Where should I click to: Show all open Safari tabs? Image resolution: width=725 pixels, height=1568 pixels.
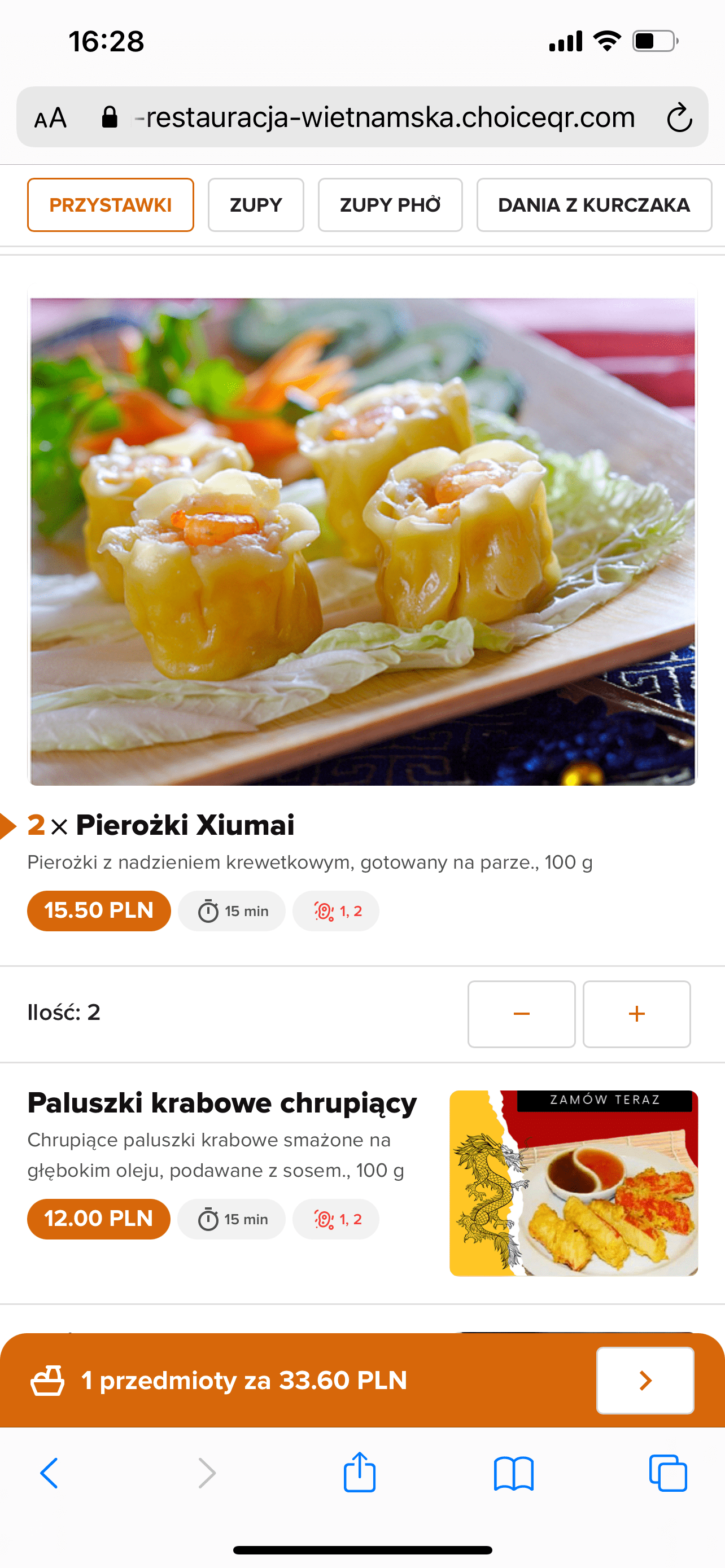[x=668, y=1473]
